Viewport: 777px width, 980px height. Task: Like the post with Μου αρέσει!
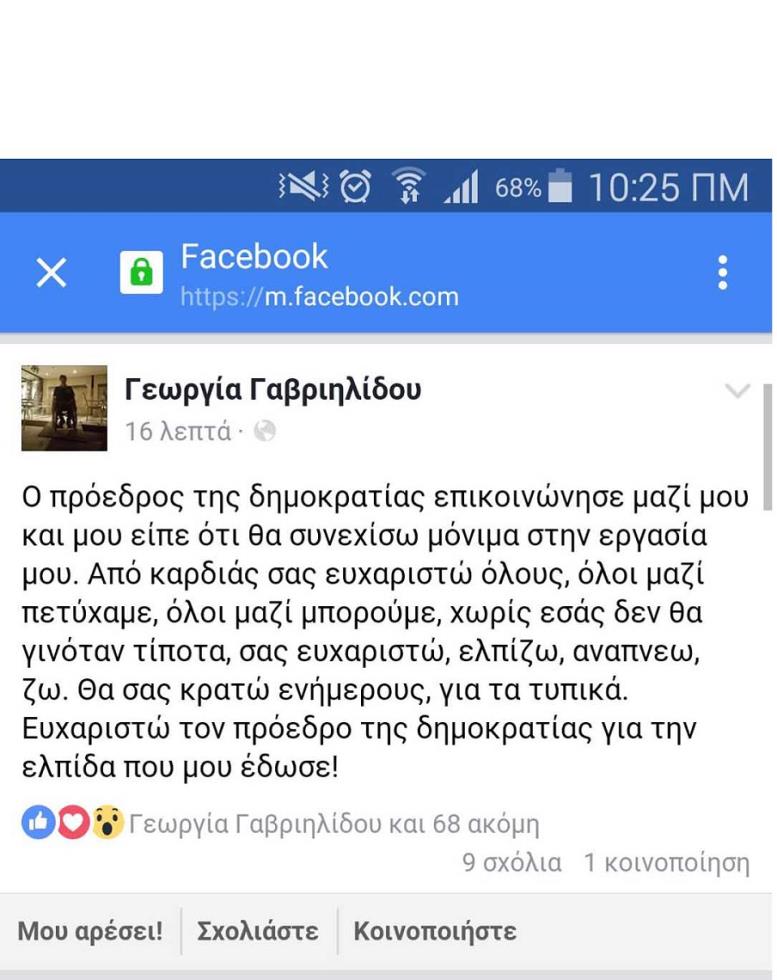[90, 931]
